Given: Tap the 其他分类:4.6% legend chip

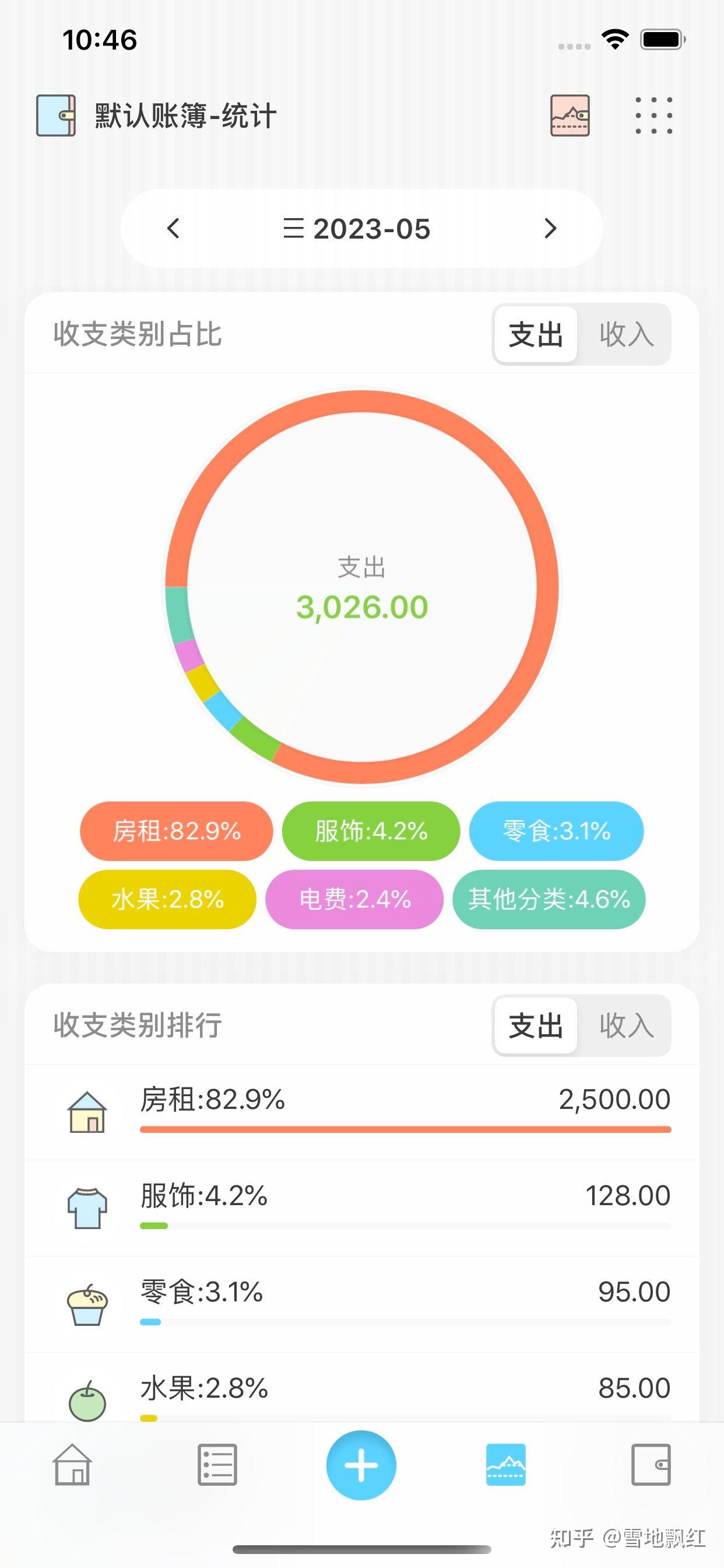Looking at the screenshot, I should pos(548,899).
